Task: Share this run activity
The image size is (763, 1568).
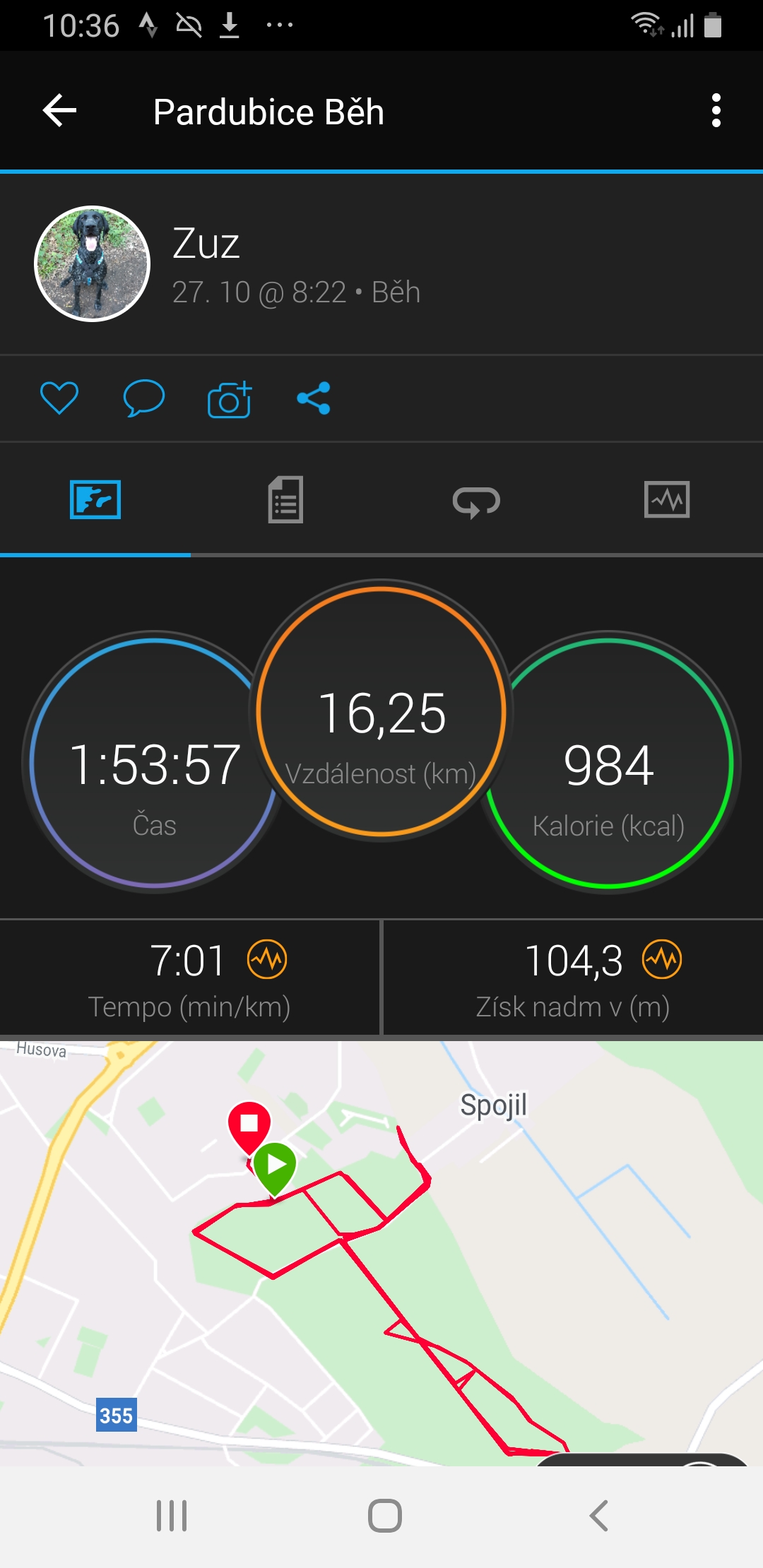Action: click(x=314, y=398)
